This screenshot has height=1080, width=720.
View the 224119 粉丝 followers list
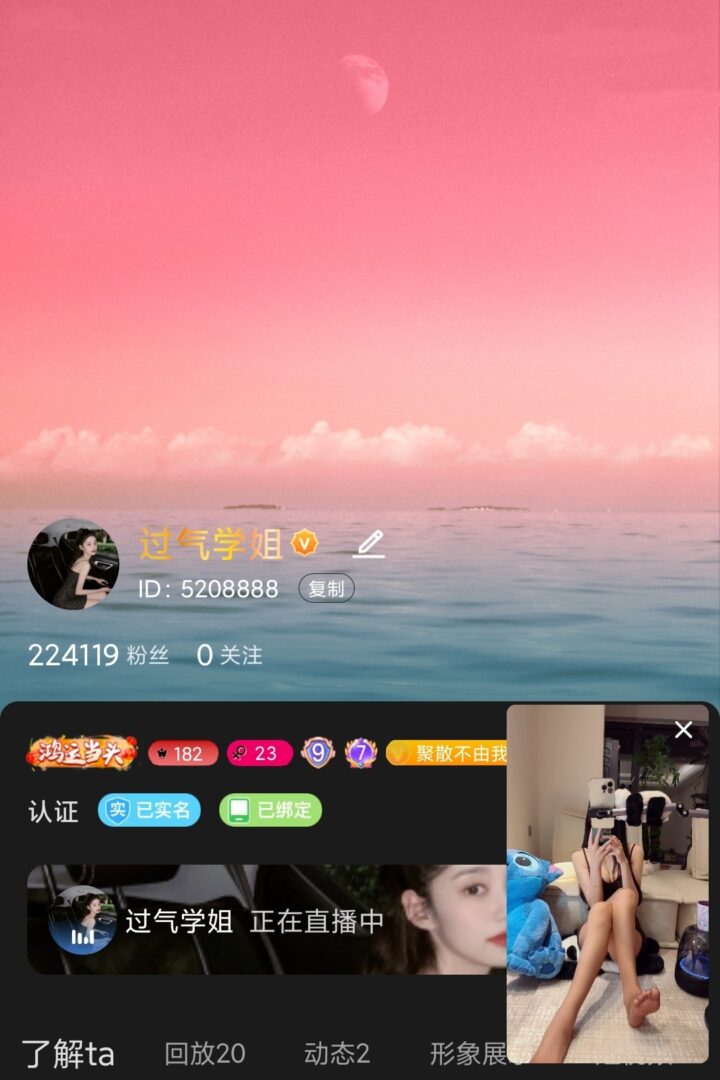coord(98,655)
